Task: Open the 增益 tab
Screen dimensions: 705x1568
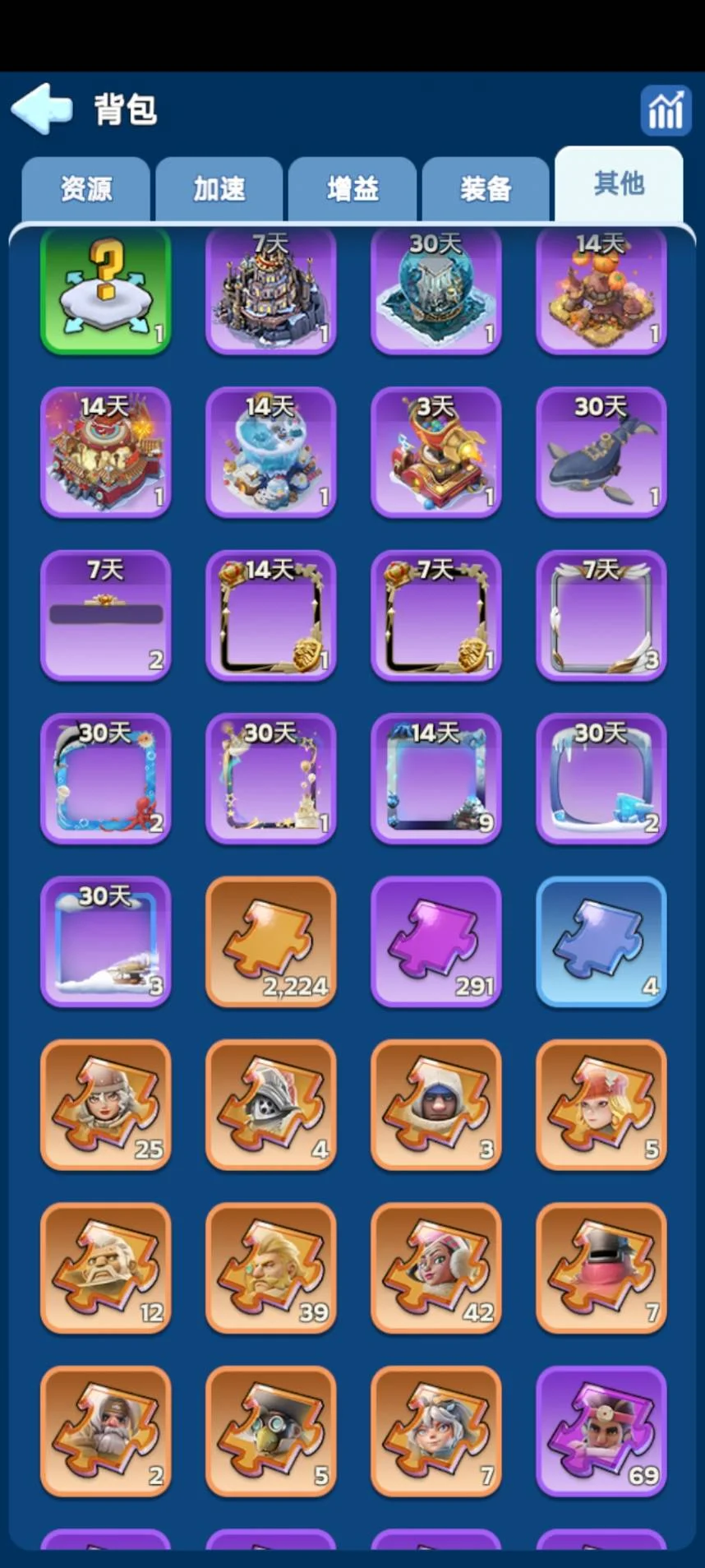Action: click(x=352, y=189)
